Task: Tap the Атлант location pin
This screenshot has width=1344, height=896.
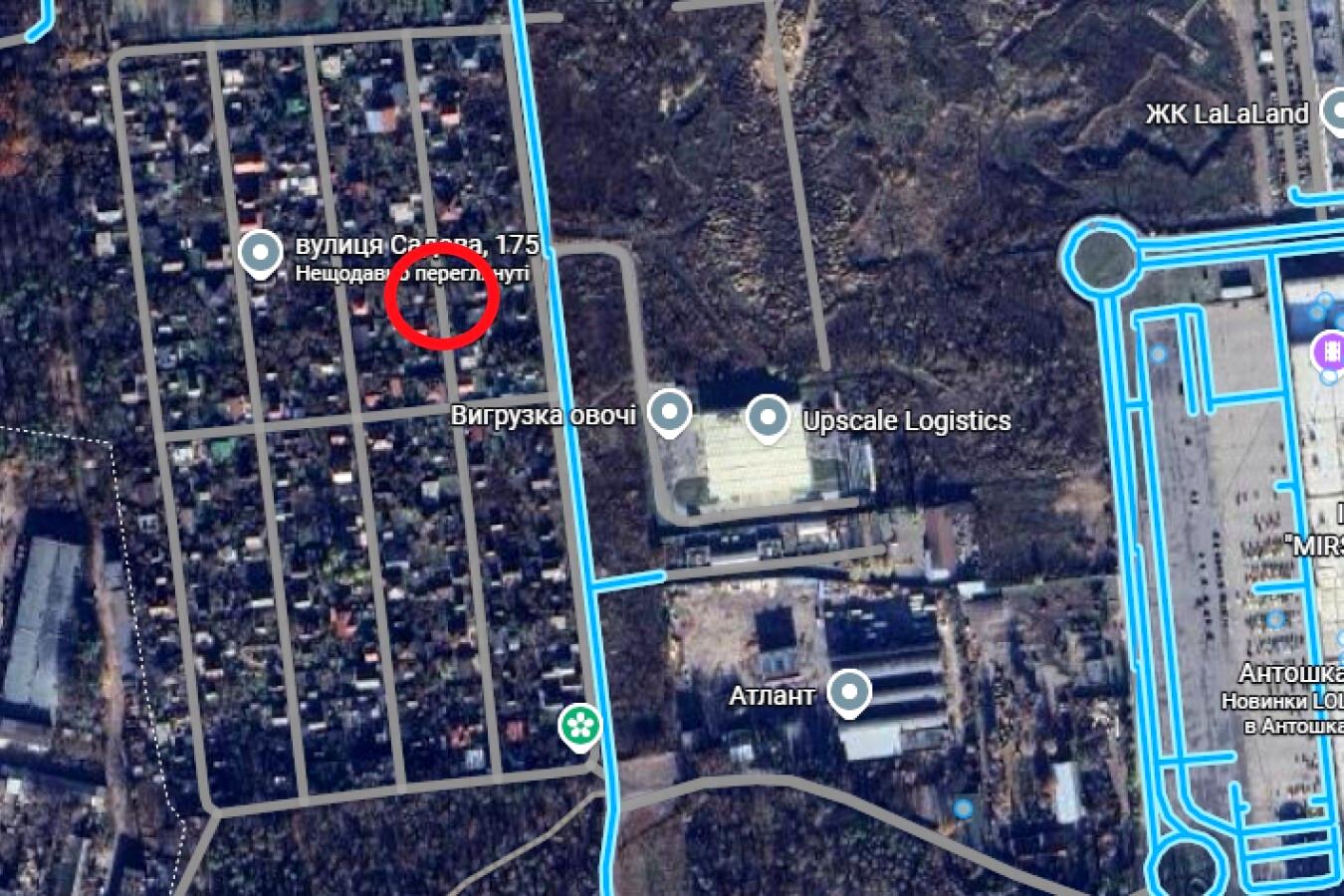Action: tap(848, 694)
